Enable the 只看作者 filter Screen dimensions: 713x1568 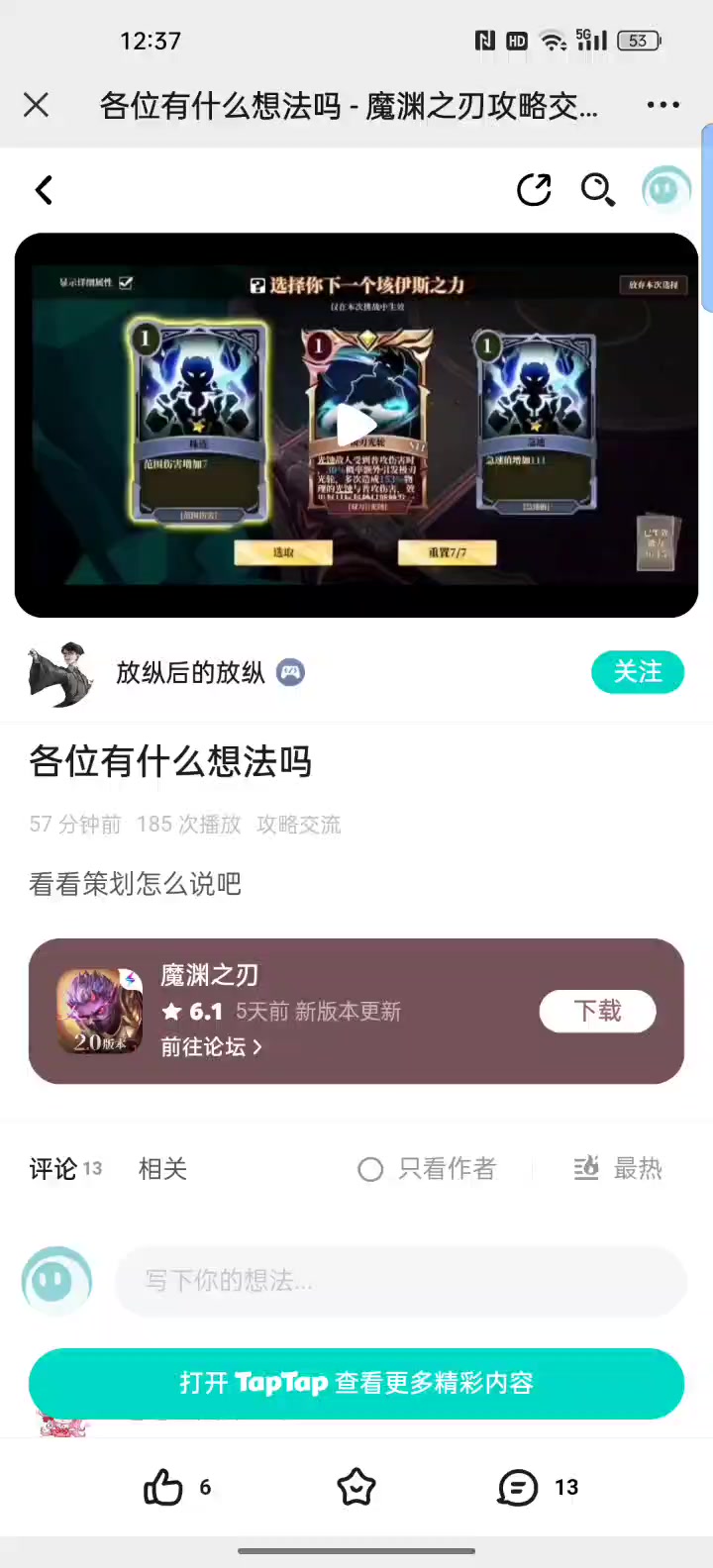click(x=427, y=1169)
